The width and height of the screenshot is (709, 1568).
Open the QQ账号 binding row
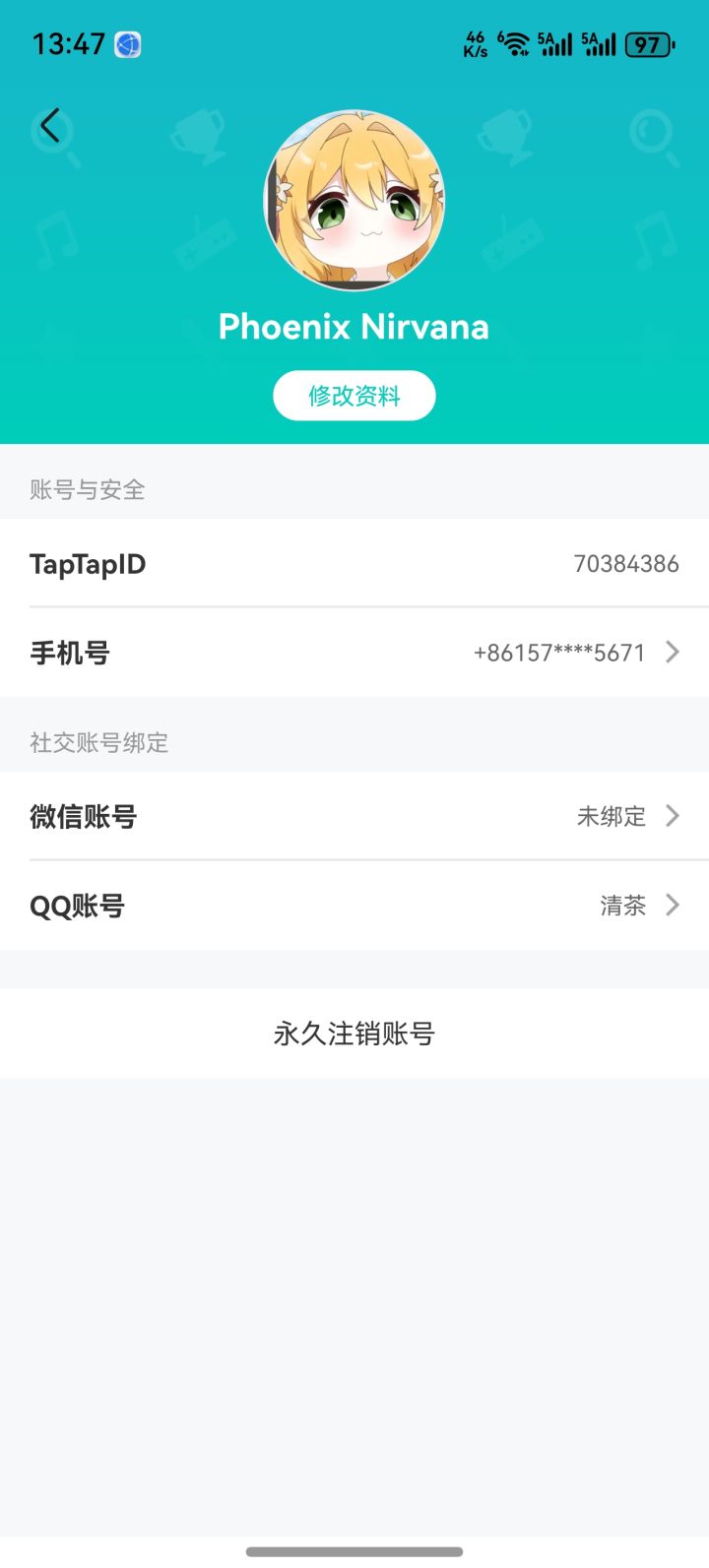click(354, 906)
